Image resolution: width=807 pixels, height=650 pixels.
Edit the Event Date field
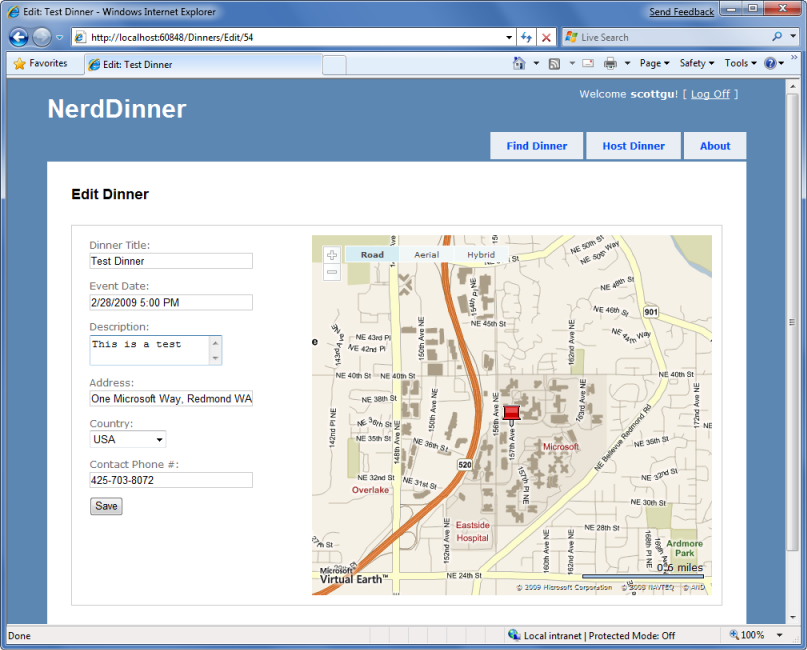pos(170,302)
